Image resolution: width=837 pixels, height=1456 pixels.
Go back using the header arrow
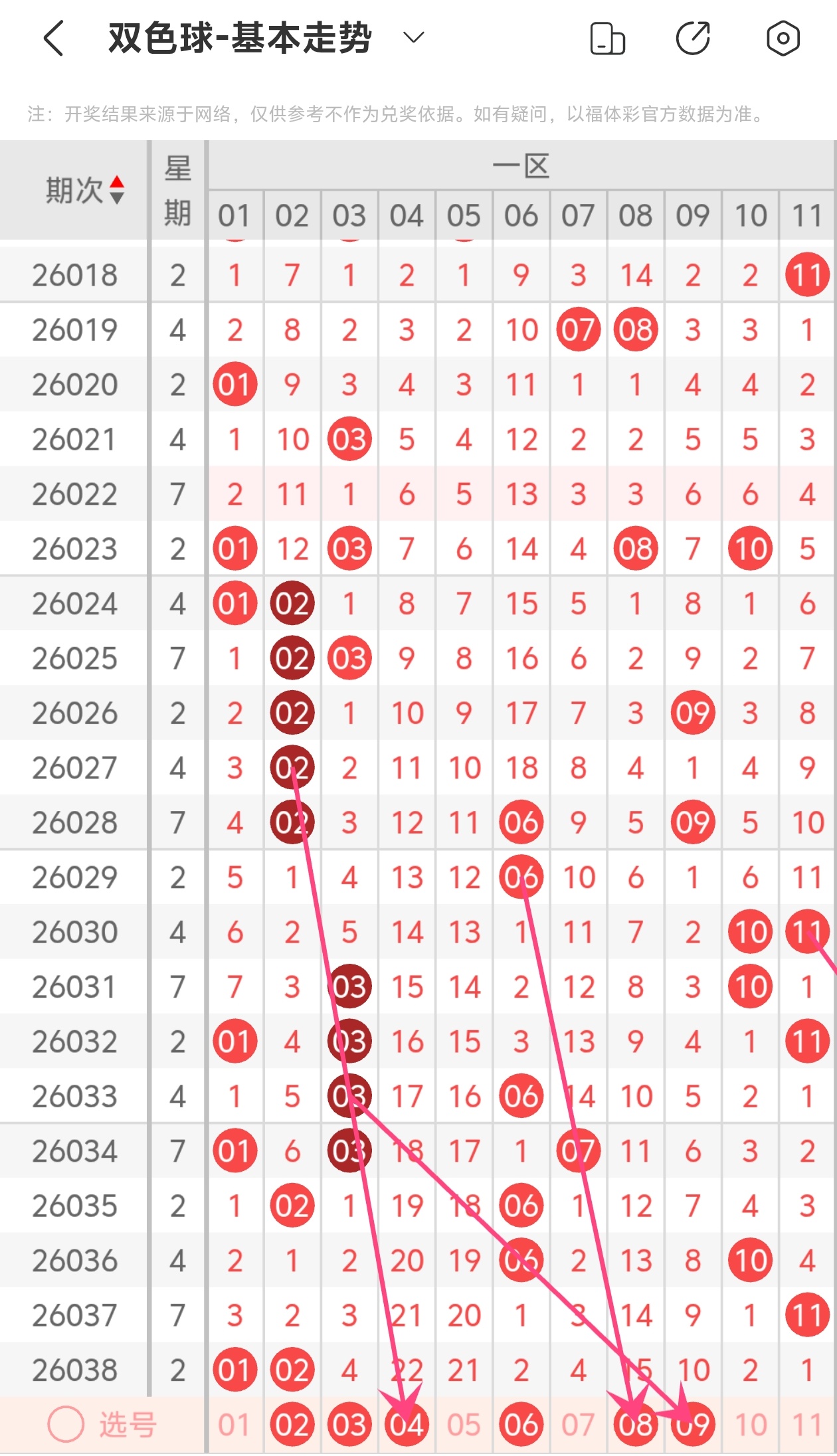(x=54, y=38)
